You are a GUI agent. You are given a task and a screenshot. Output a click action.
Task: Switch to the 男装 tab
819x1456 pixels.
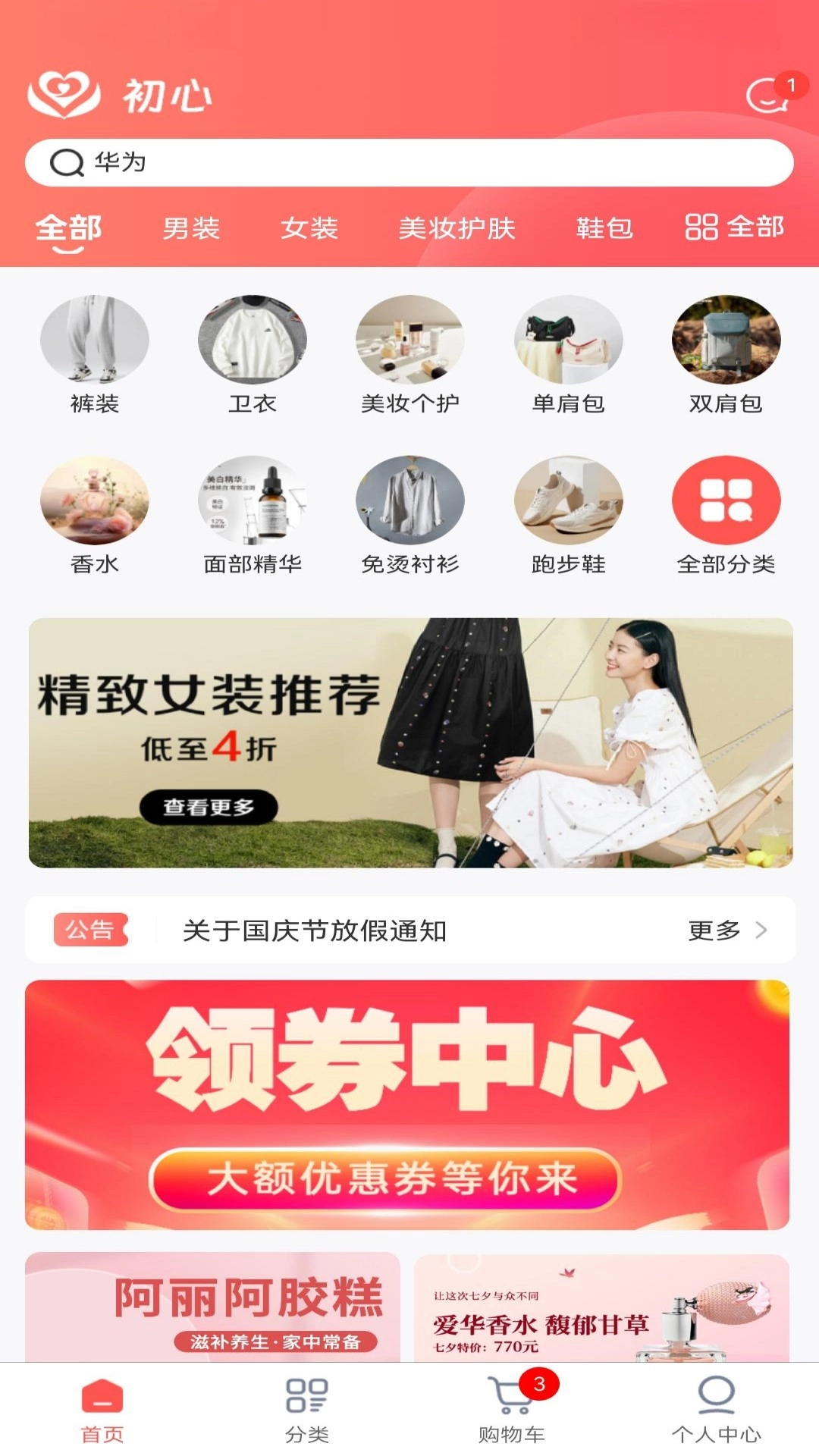(x=192, y=228)
